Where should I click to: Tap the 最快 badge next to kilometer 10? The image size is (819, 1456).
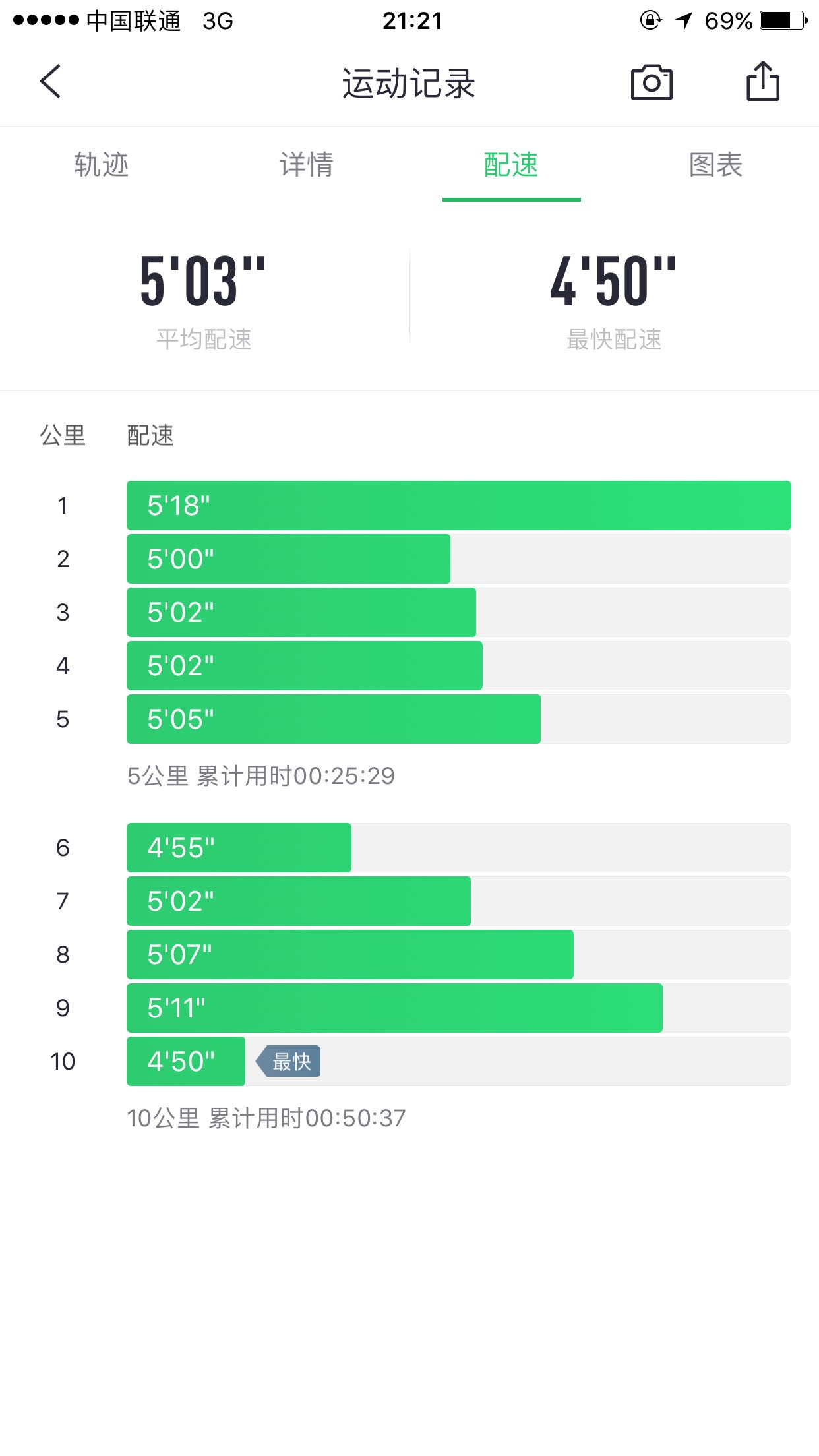coord(289,1062)
